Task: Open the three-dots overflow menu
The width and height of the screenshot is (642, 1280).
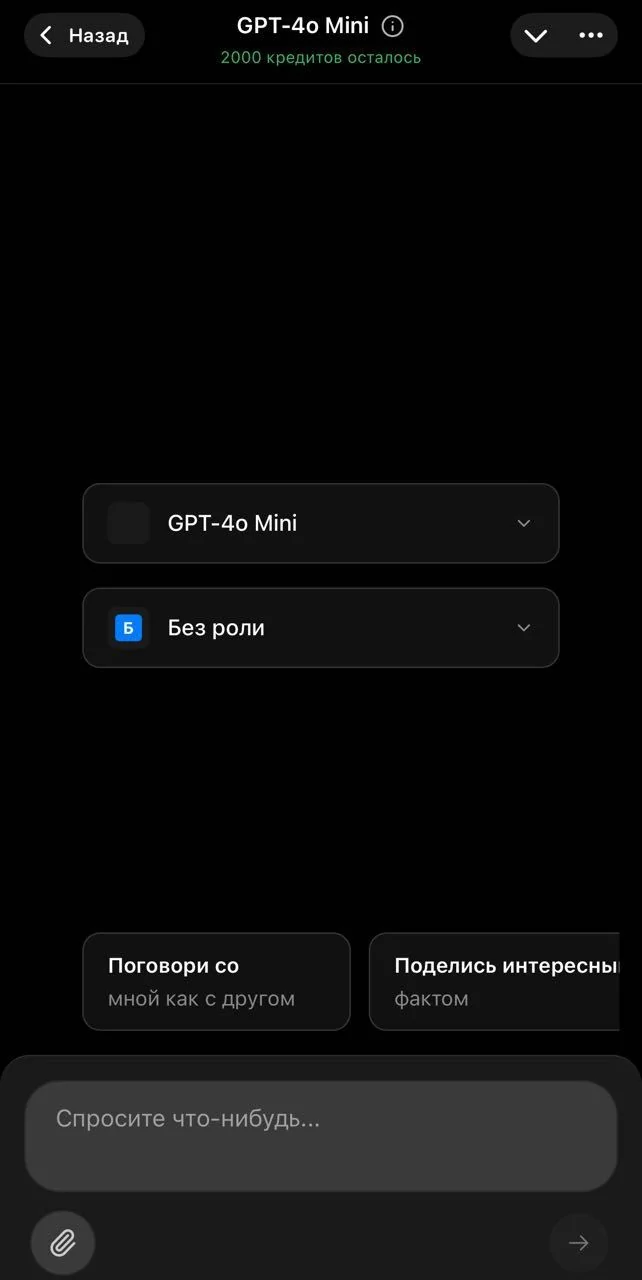Action: click(591, 35)
